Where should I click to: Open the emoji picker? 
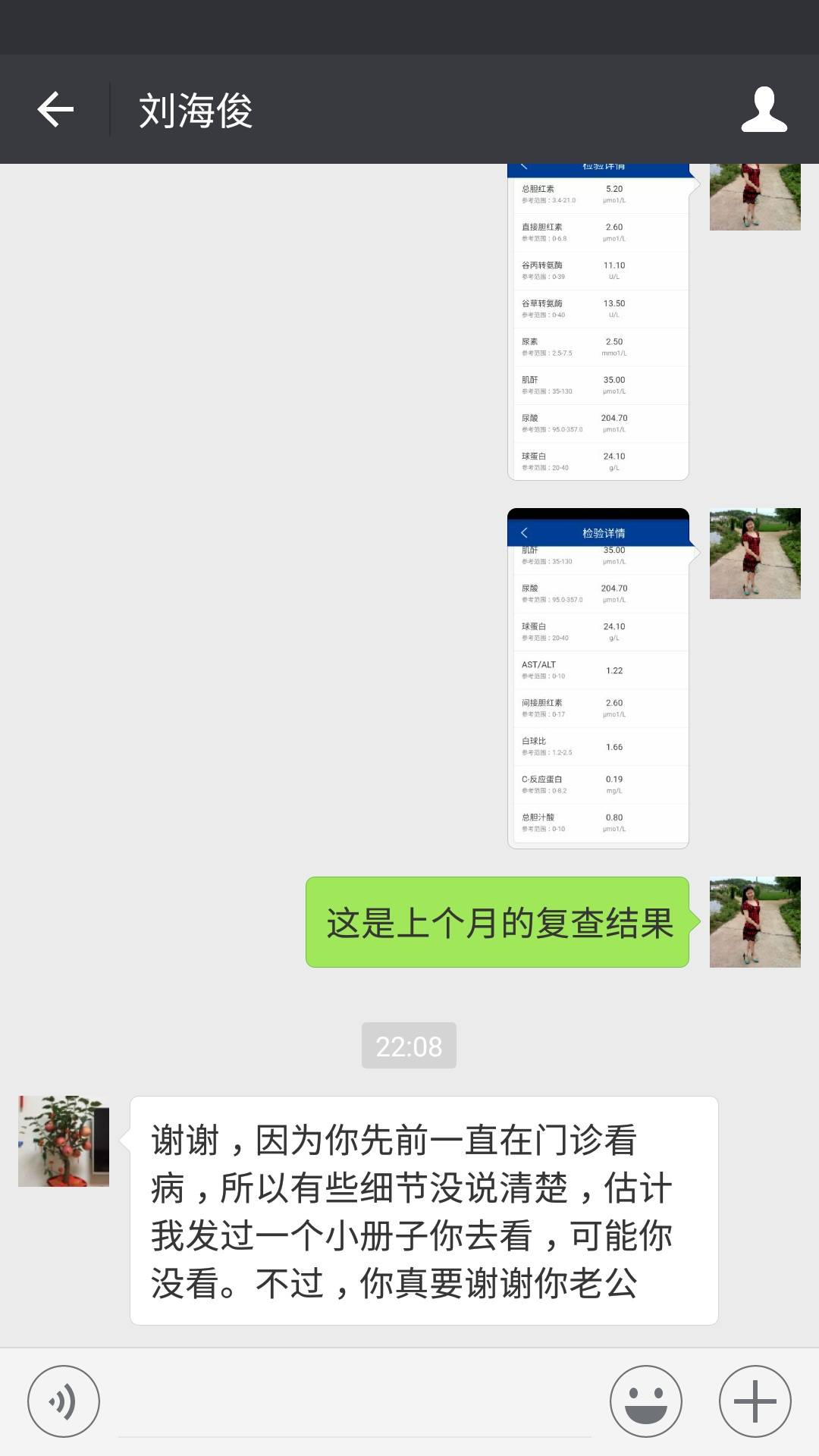645,1401
